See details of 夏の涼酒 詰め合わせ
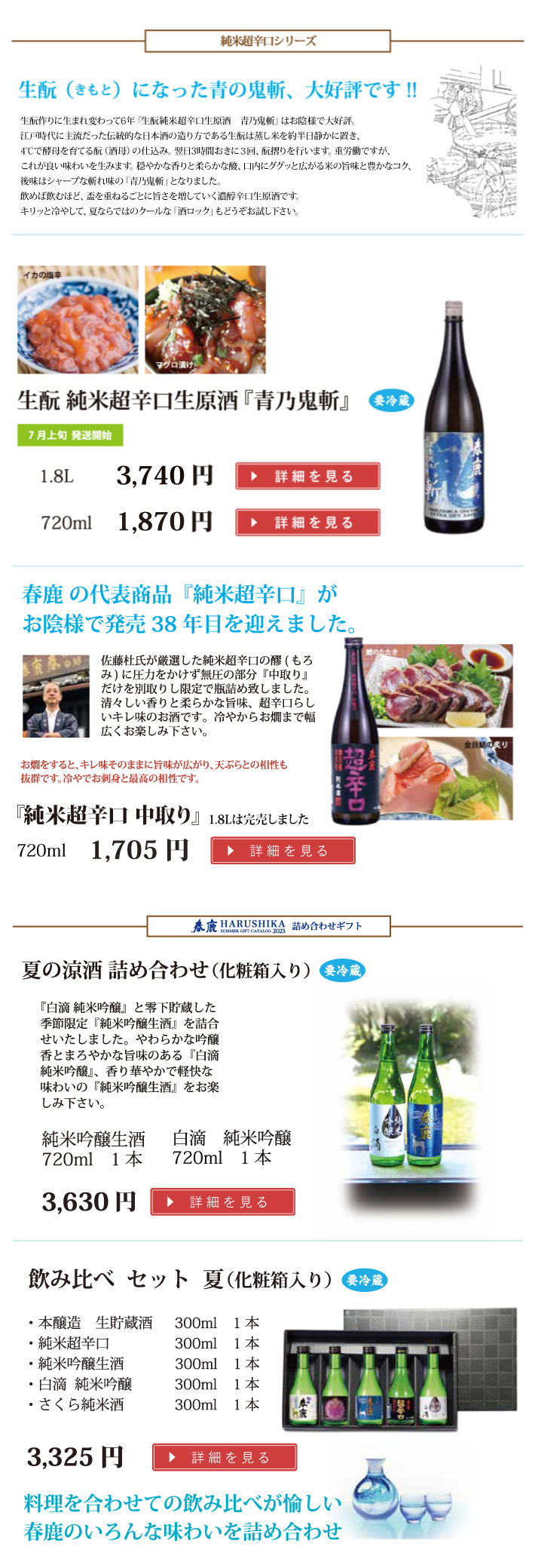 222,1201
